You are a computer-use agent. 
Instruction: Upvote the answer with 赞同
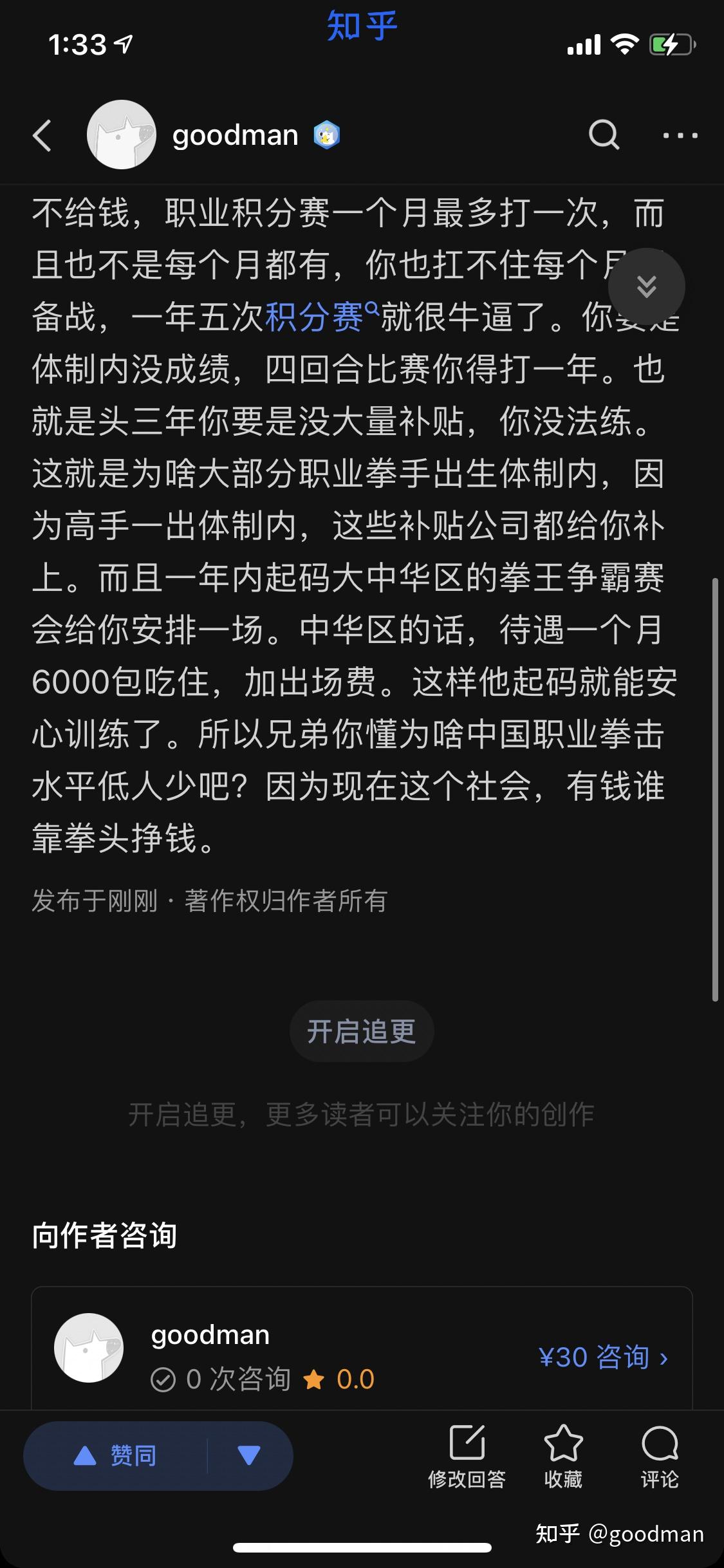point(116,1455)
